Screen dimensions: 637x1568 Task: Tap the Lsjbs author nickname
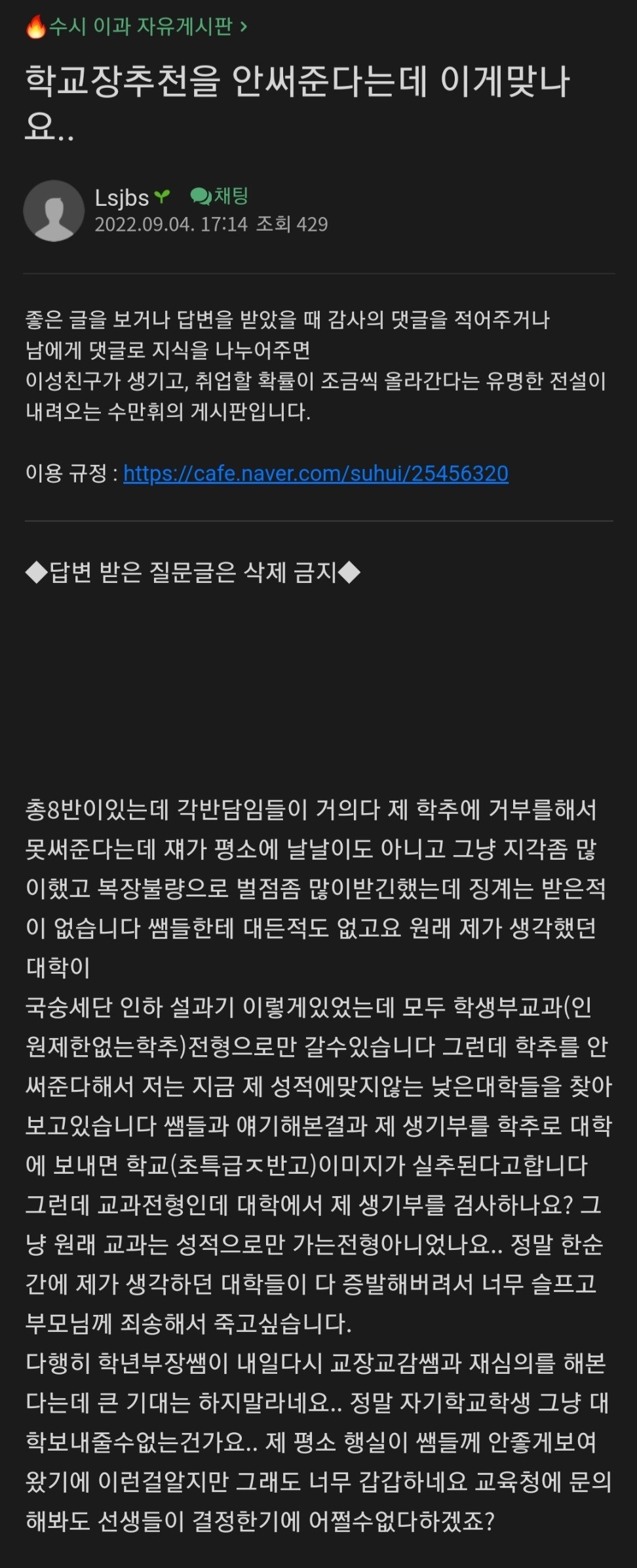123,197
